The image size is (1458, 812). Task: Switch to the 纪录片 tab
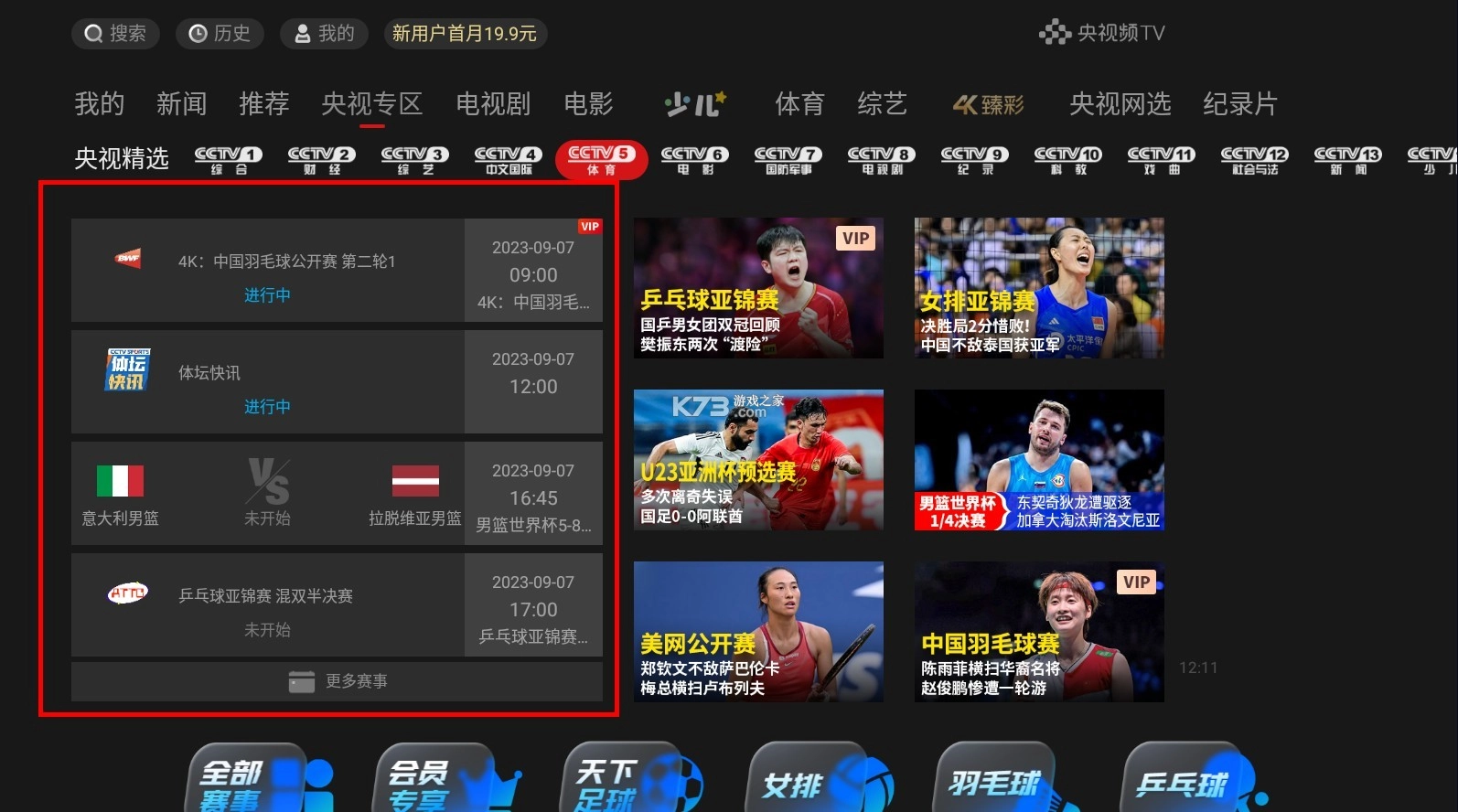1239,104
